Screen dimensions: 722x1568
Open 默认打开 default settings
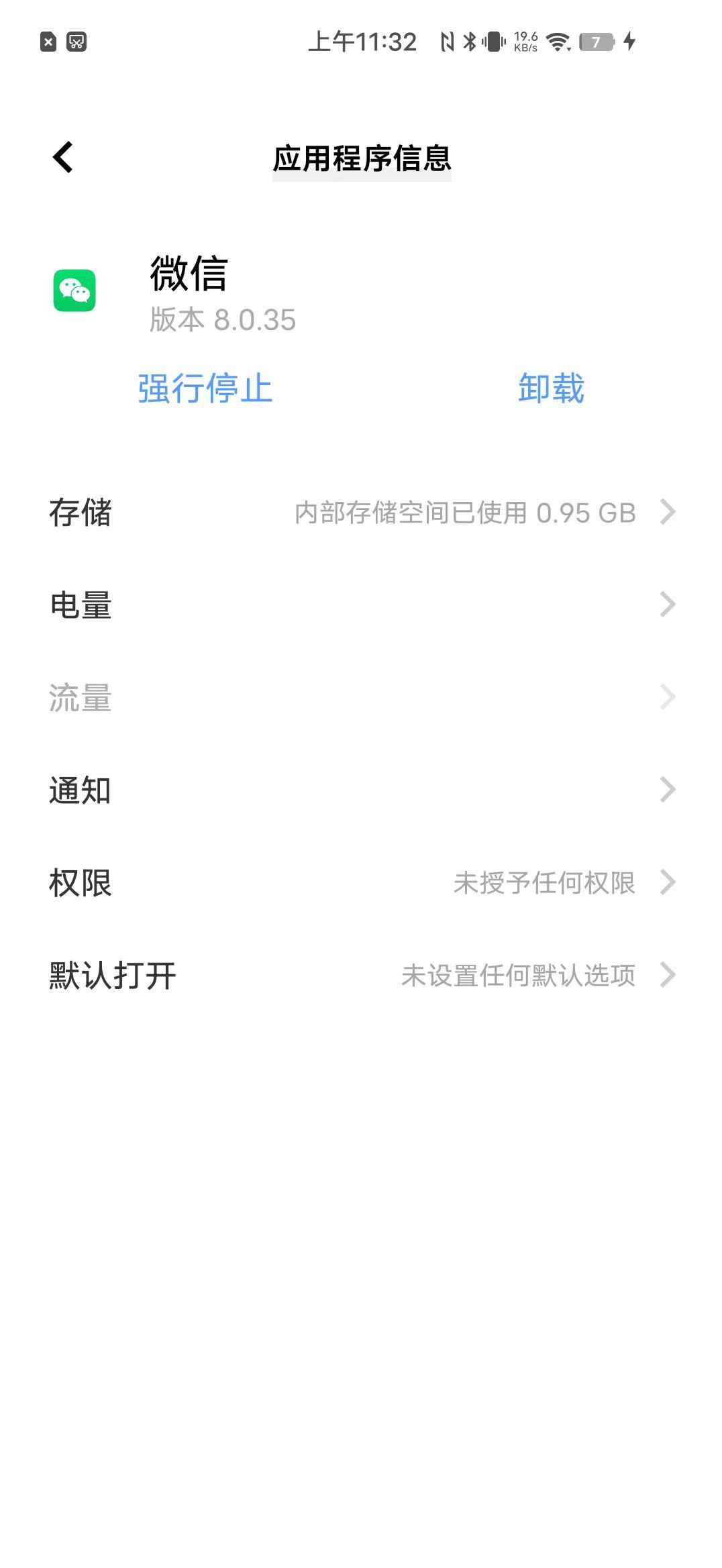coord(361,976)
